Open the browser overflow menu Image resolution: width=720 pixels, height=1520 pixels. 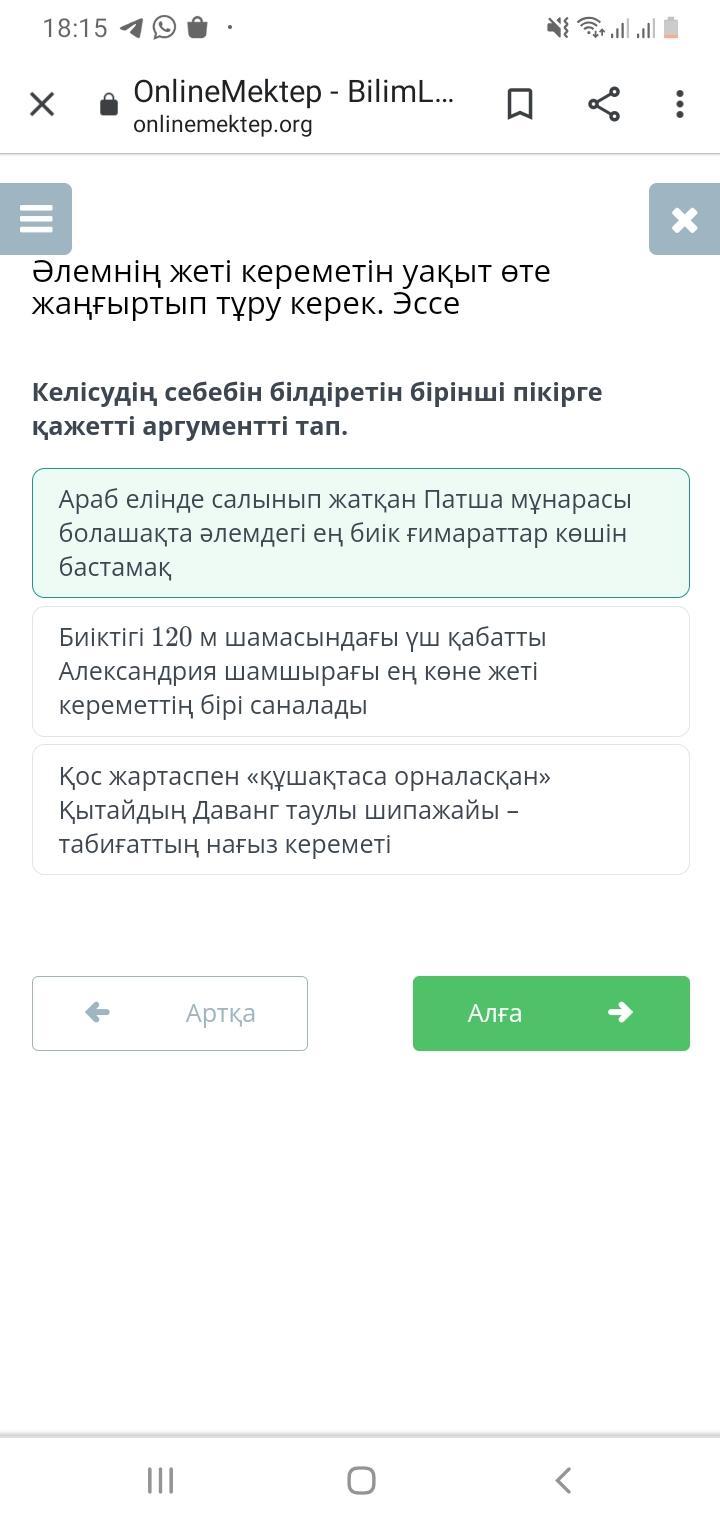[x=680, y=104]
